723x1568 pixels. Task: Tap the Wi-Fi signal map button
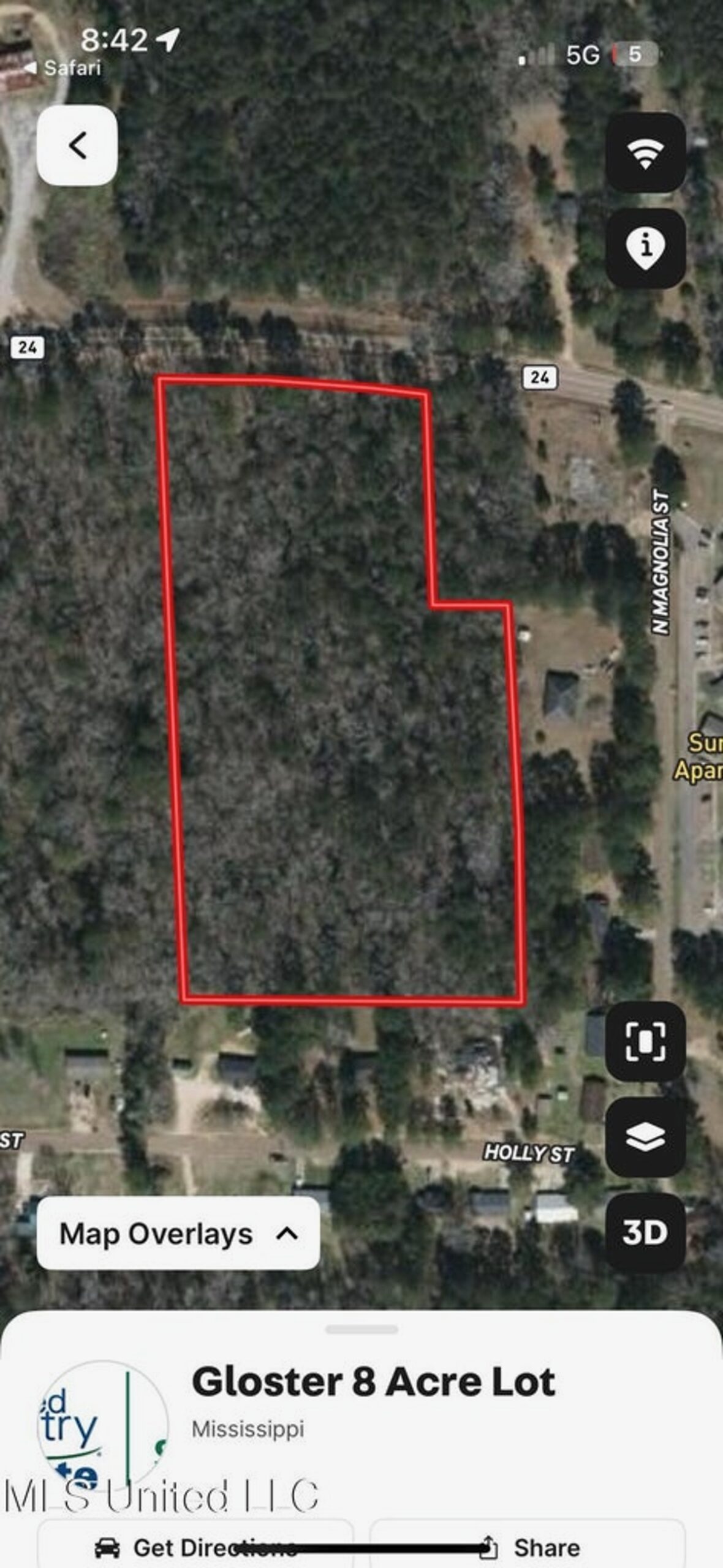645,153
